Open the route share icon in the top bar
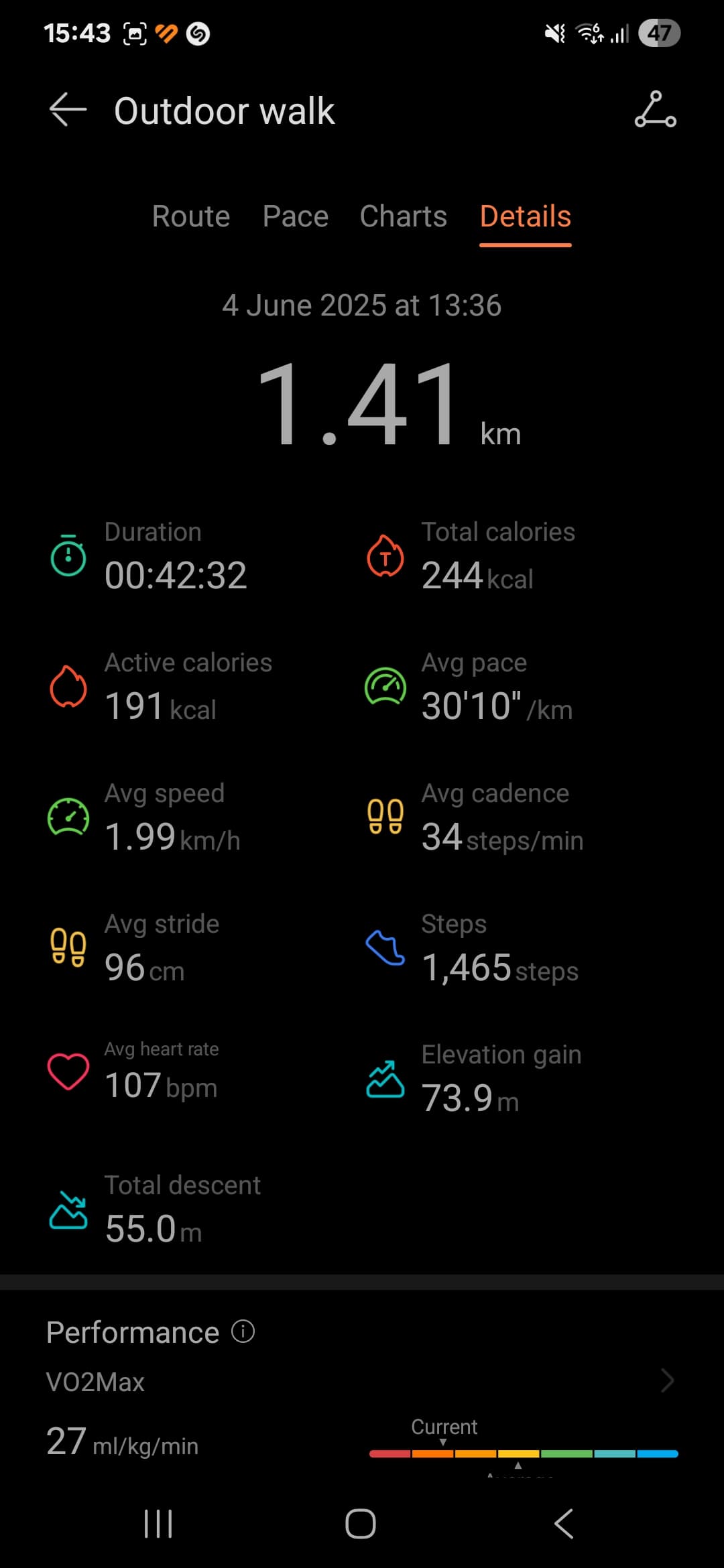The width and height of the screenshot is (724, 1568). pos(655,110)
